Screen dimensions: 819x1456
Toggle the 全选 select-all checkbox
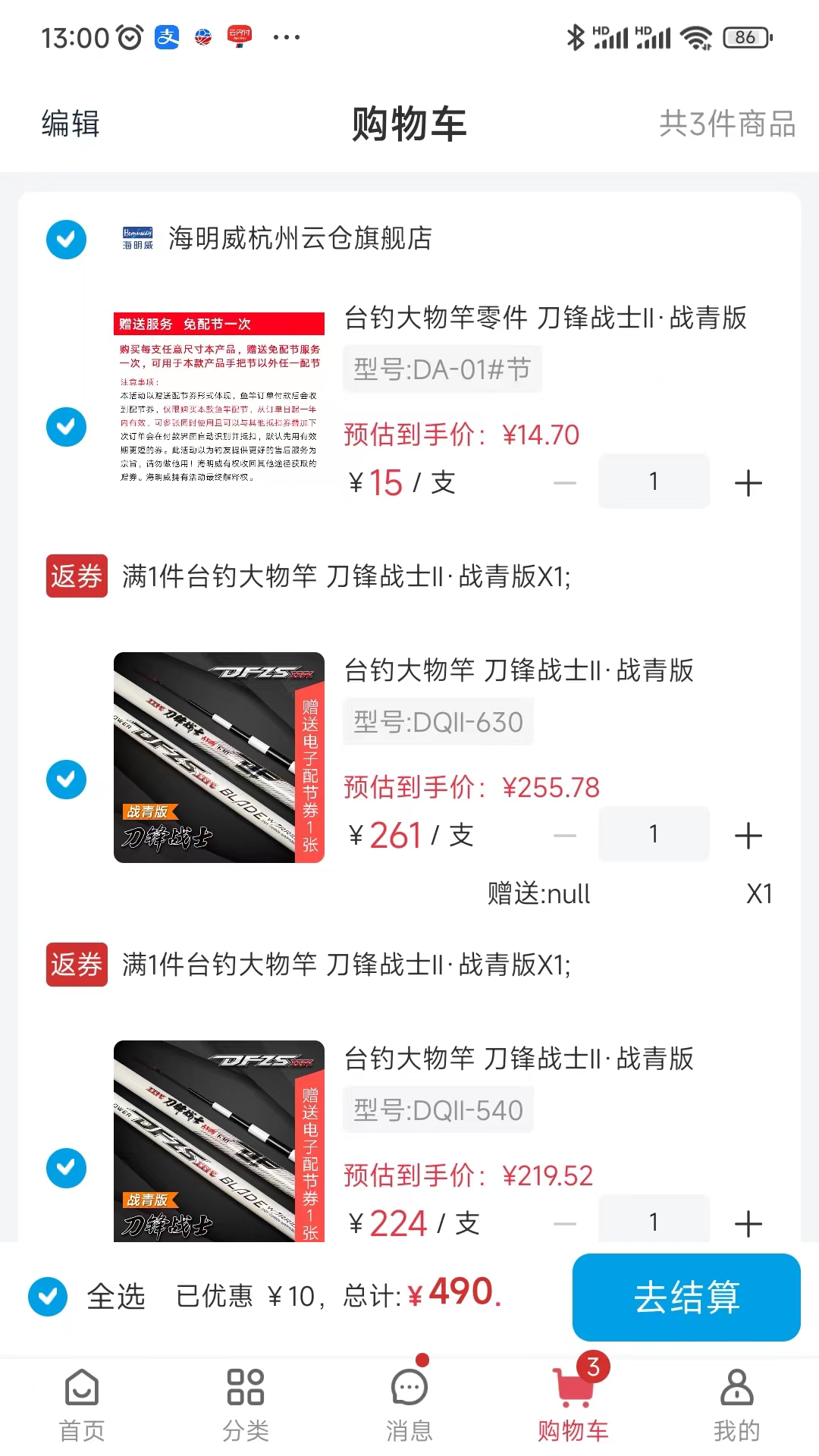(47, 1293)
